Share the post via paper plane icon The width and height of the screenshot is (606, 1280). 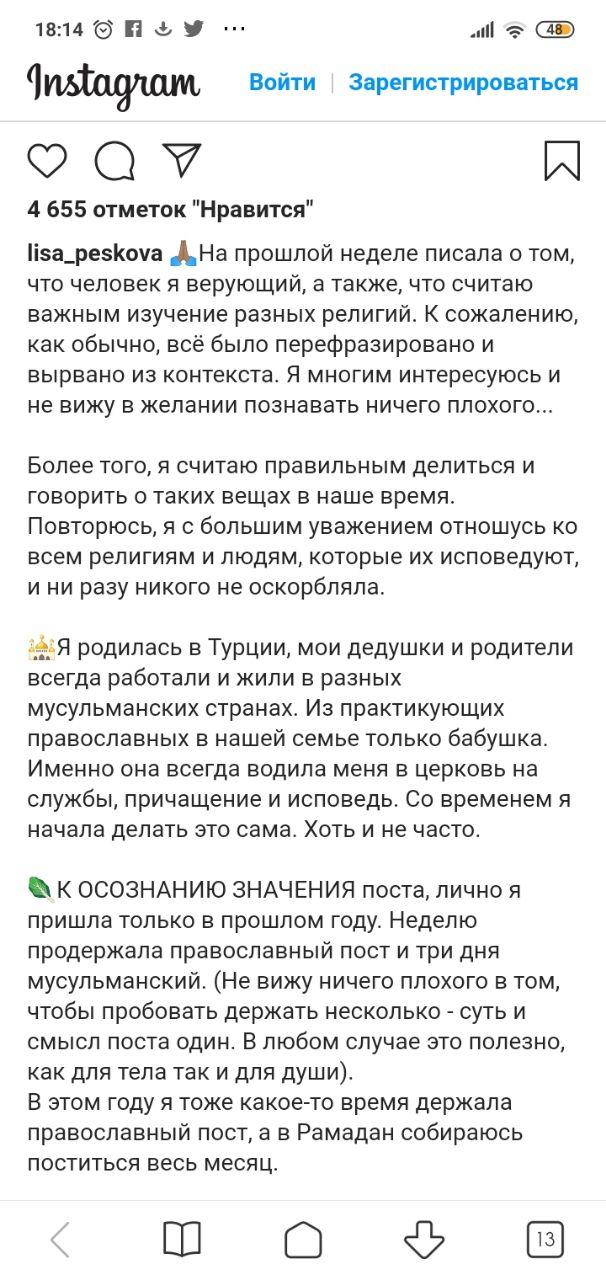click(x=181, y=161)
